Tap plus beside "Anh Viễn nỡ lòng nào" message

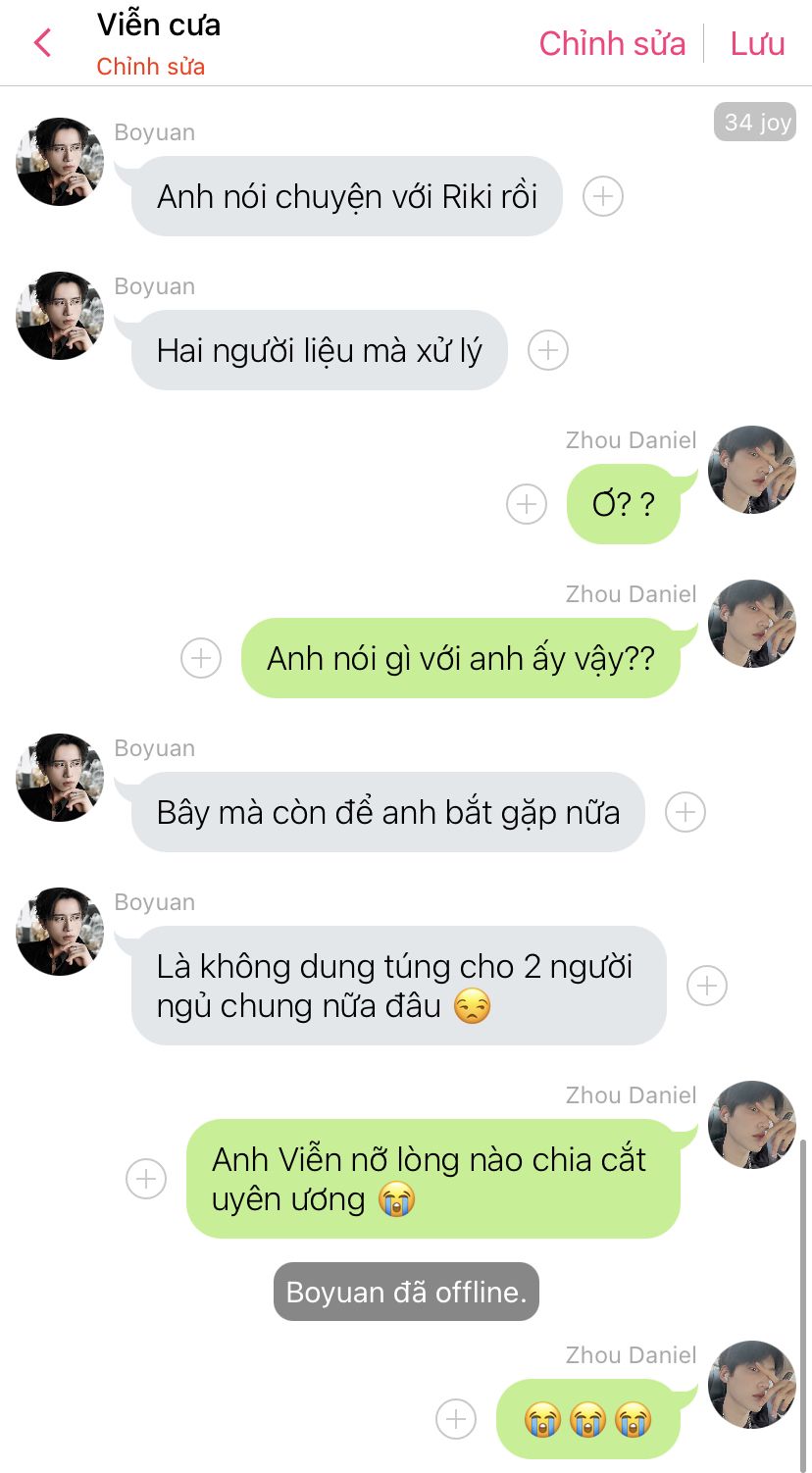[146, 1179]
